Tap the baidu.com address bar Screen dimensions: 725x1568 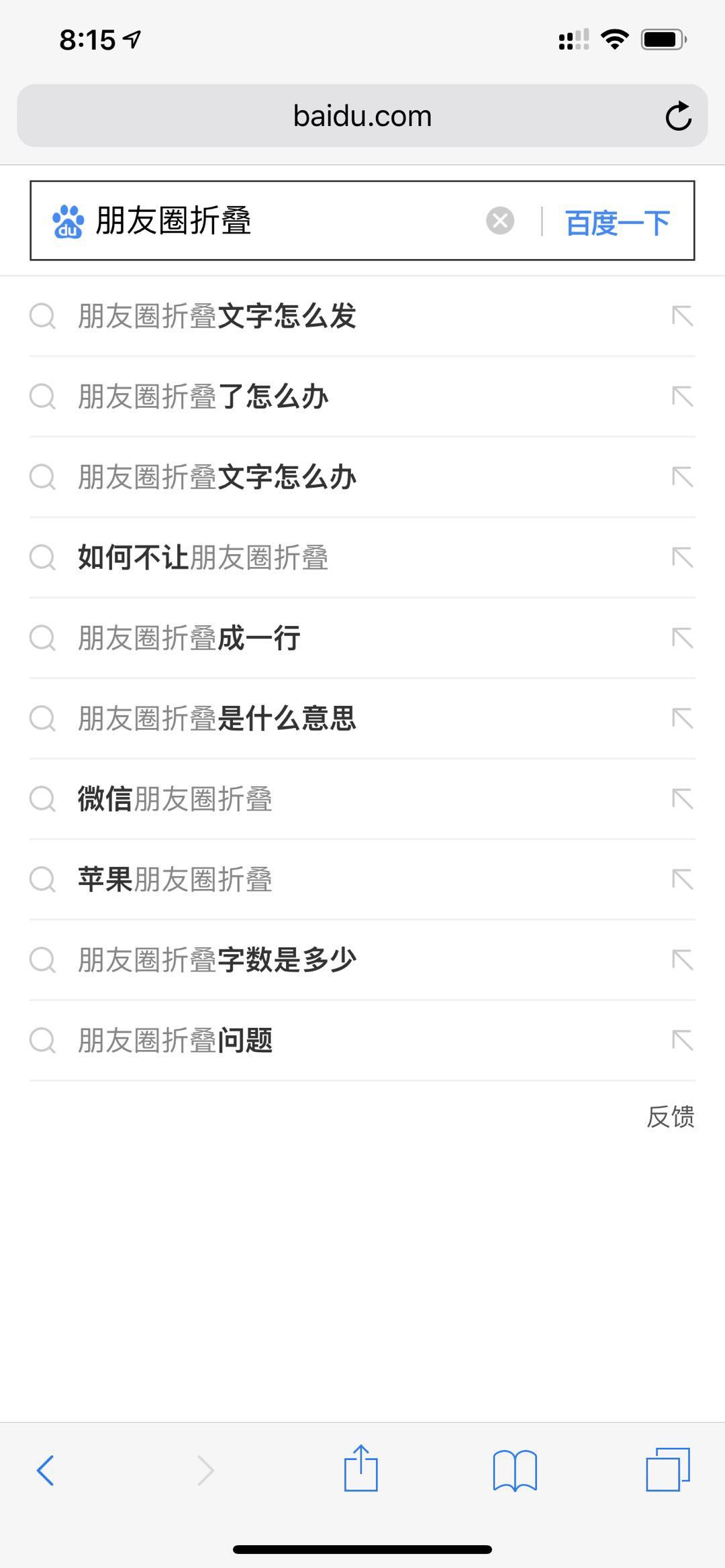(x=362, y=116)
